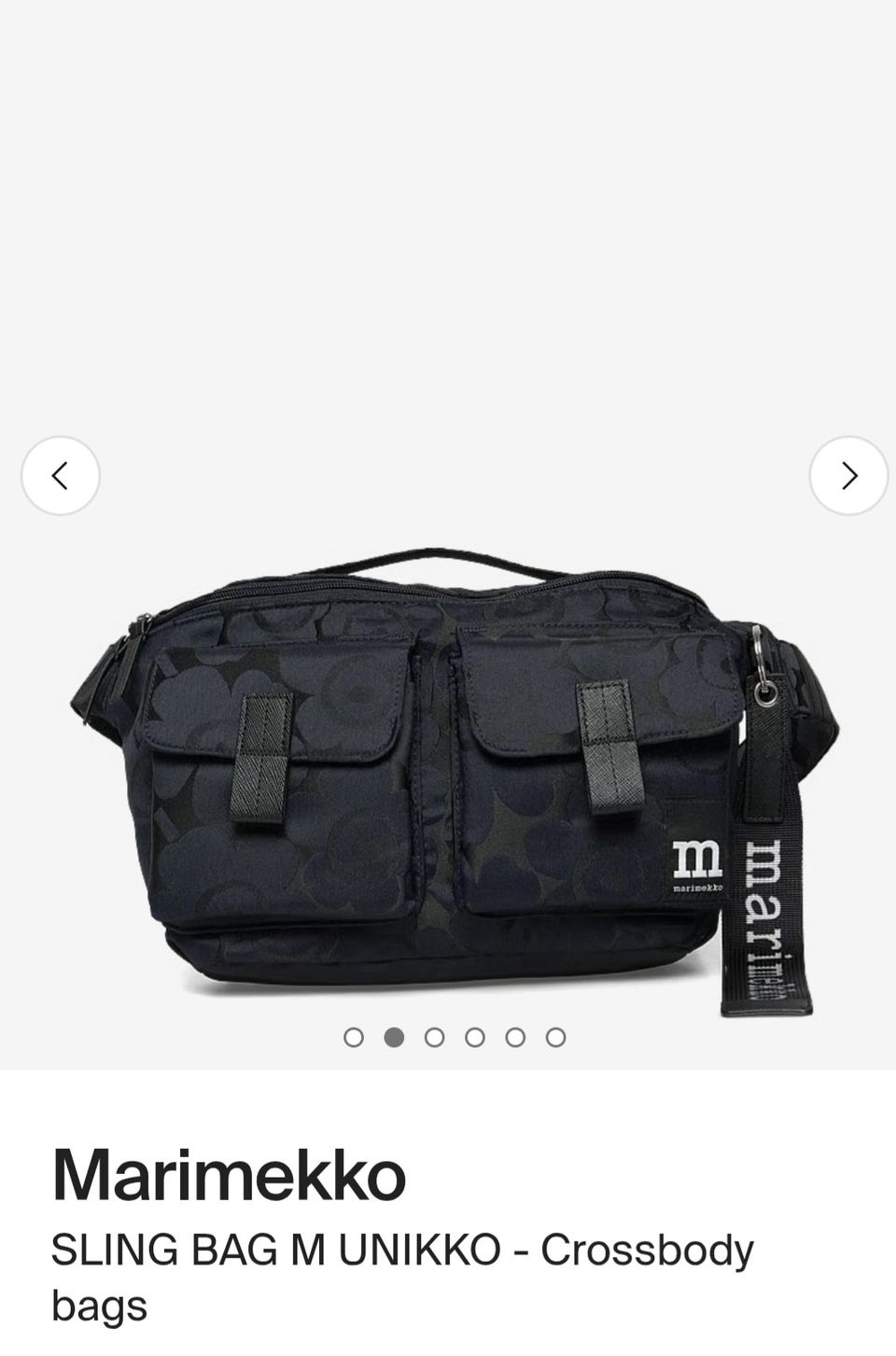The width and height of the screenshot is (896, 1356).
Task: Show the next product image
Action: tap(847, 476)
